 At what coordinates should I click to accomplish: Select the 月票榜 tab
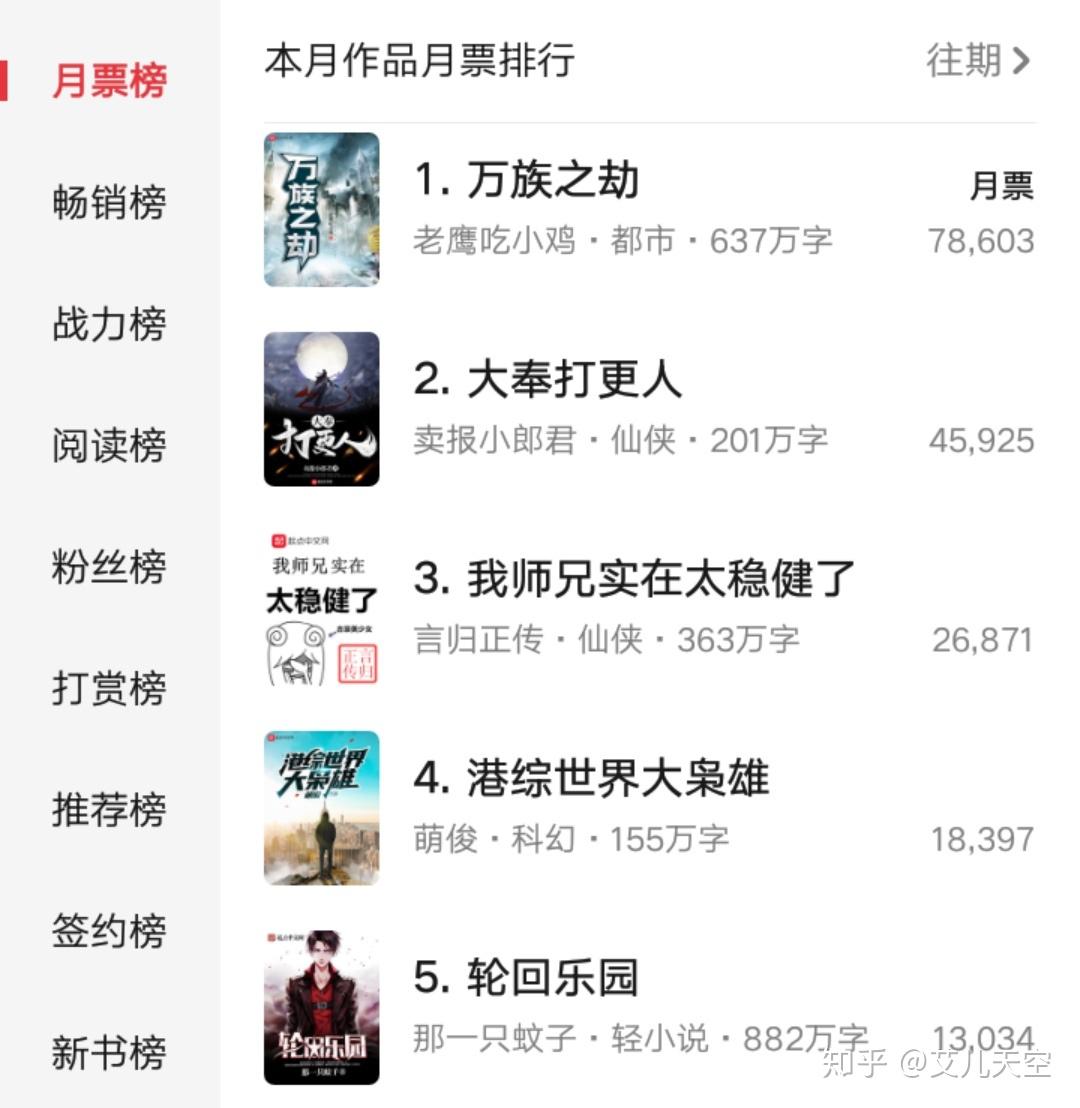point(109,81)
